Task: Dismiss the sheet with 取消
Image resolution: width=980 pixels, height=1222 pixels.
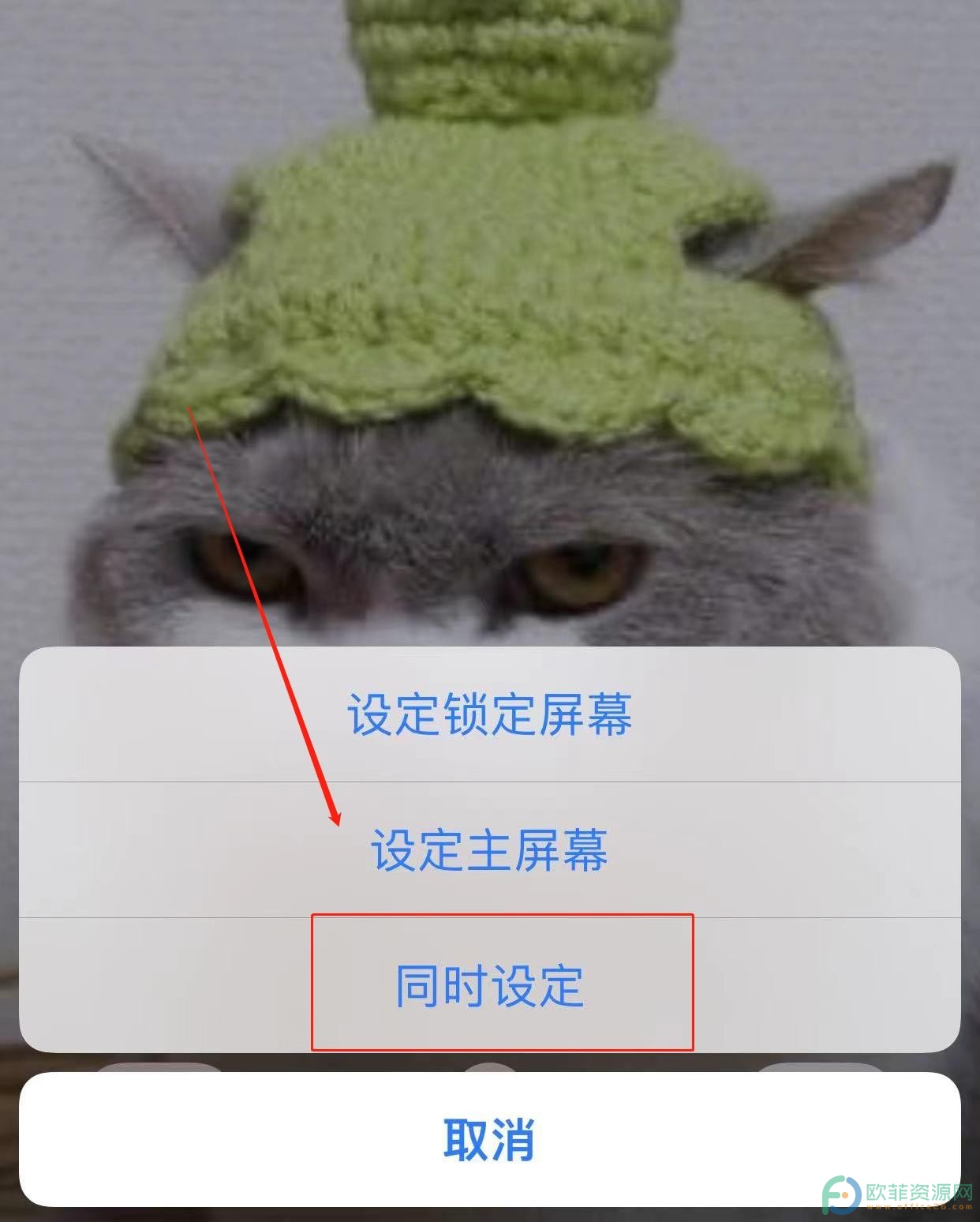Action: click(489, 1138)
